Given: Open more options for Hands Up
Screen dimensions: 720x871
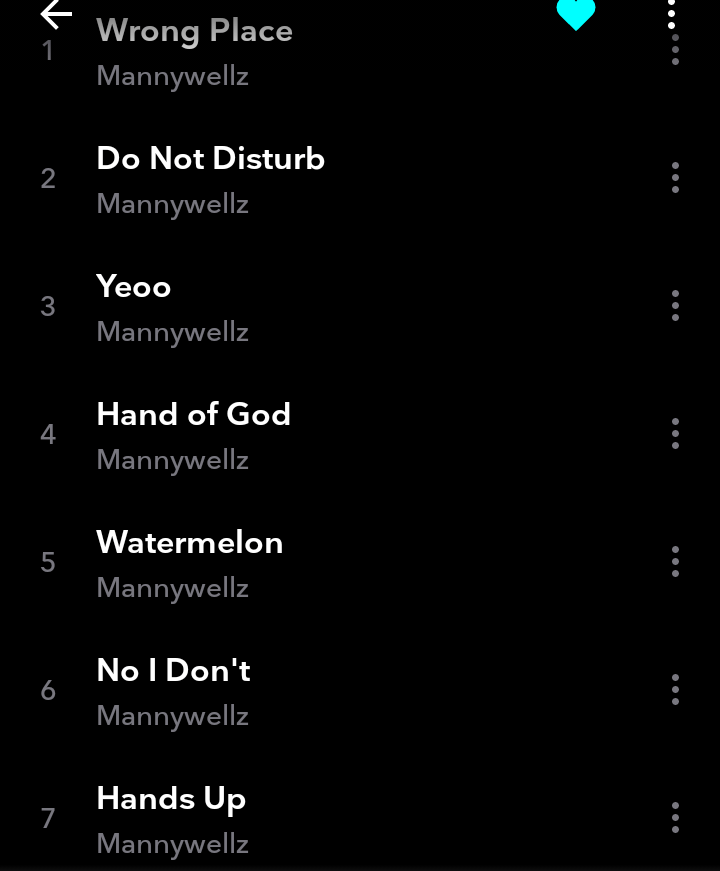Looking at the screenshot, I should tap(676, 818).
